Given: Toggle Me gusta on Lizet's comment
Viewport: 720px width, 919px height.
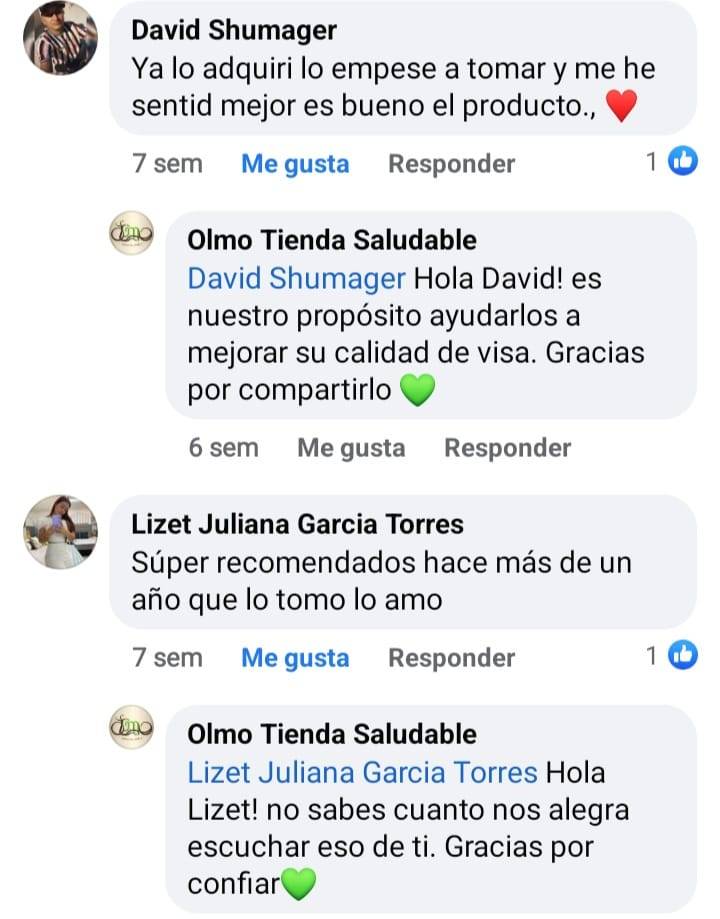Looking at the screenshot, I should [x=295, y=658].
